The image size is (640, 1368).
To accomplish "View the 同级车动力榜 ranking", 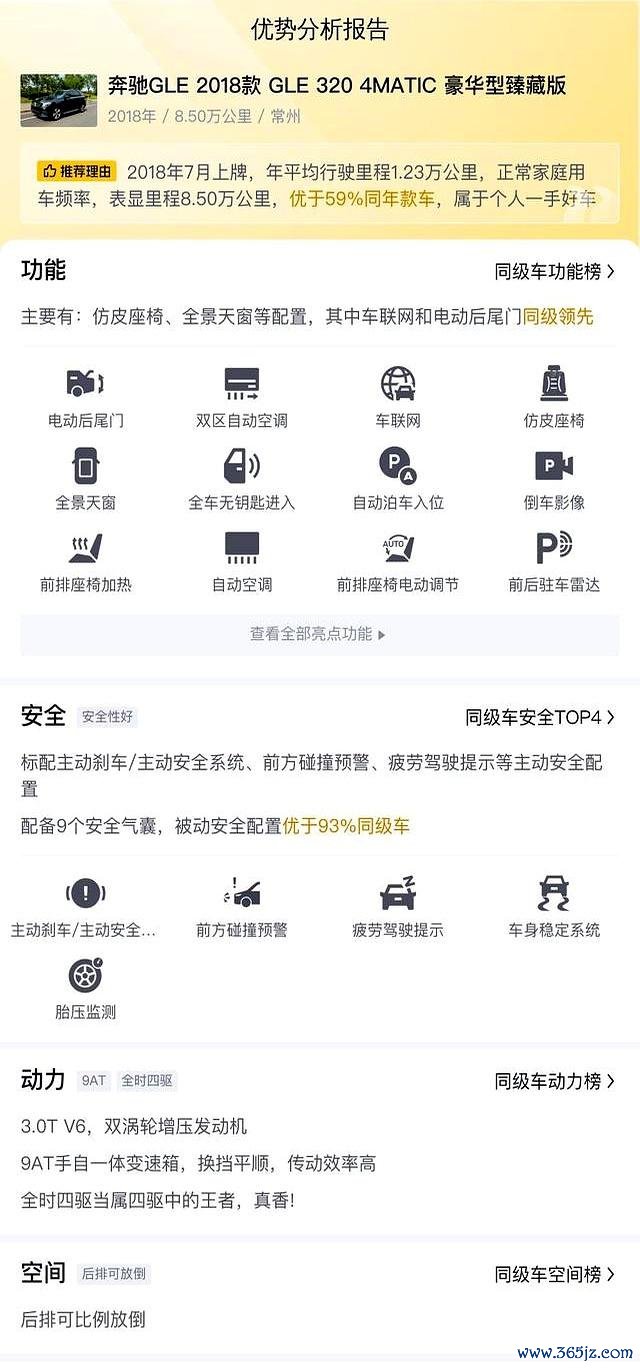I will click(x=555, y=1081).
